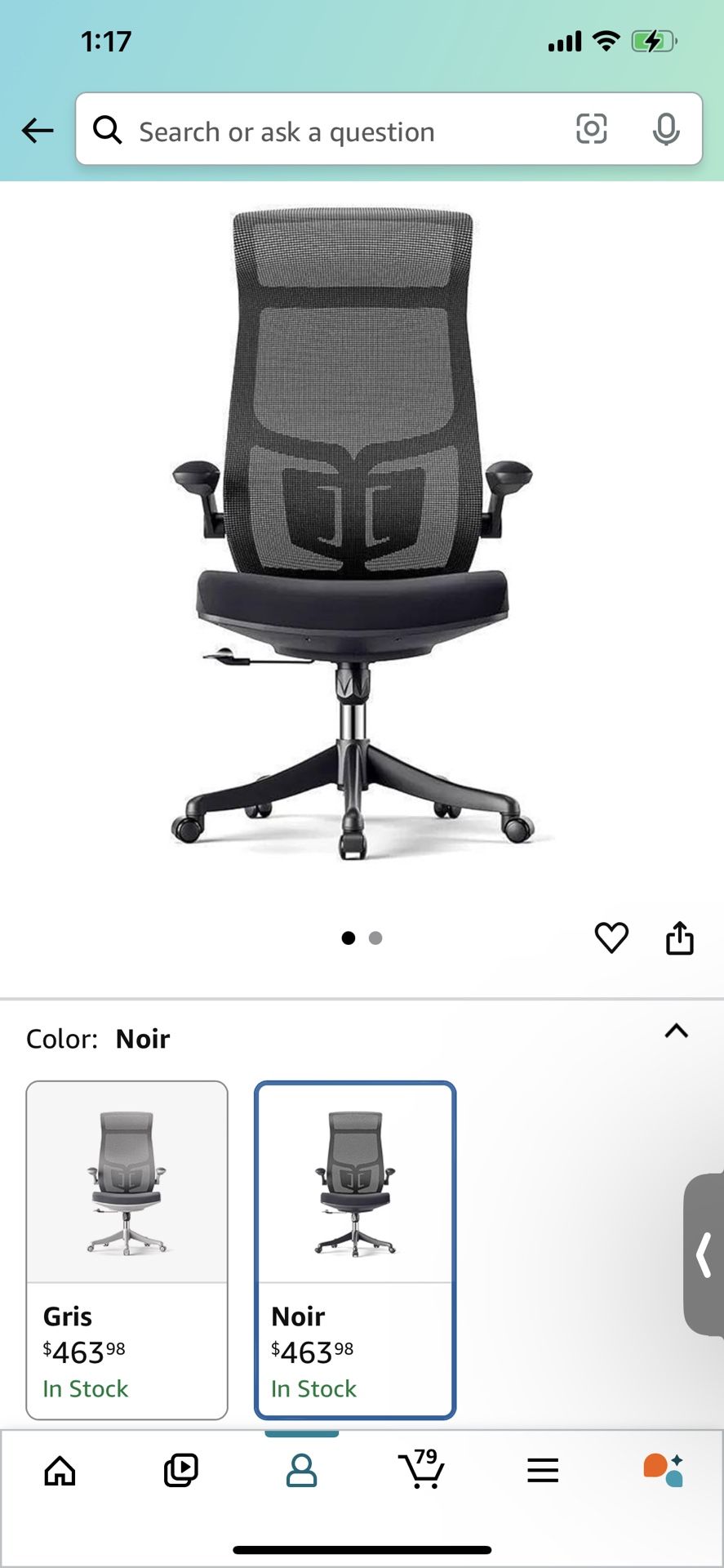Open the main chair product image
The width and height of the screenshot is (724, 1568).
tap(353, 535)
